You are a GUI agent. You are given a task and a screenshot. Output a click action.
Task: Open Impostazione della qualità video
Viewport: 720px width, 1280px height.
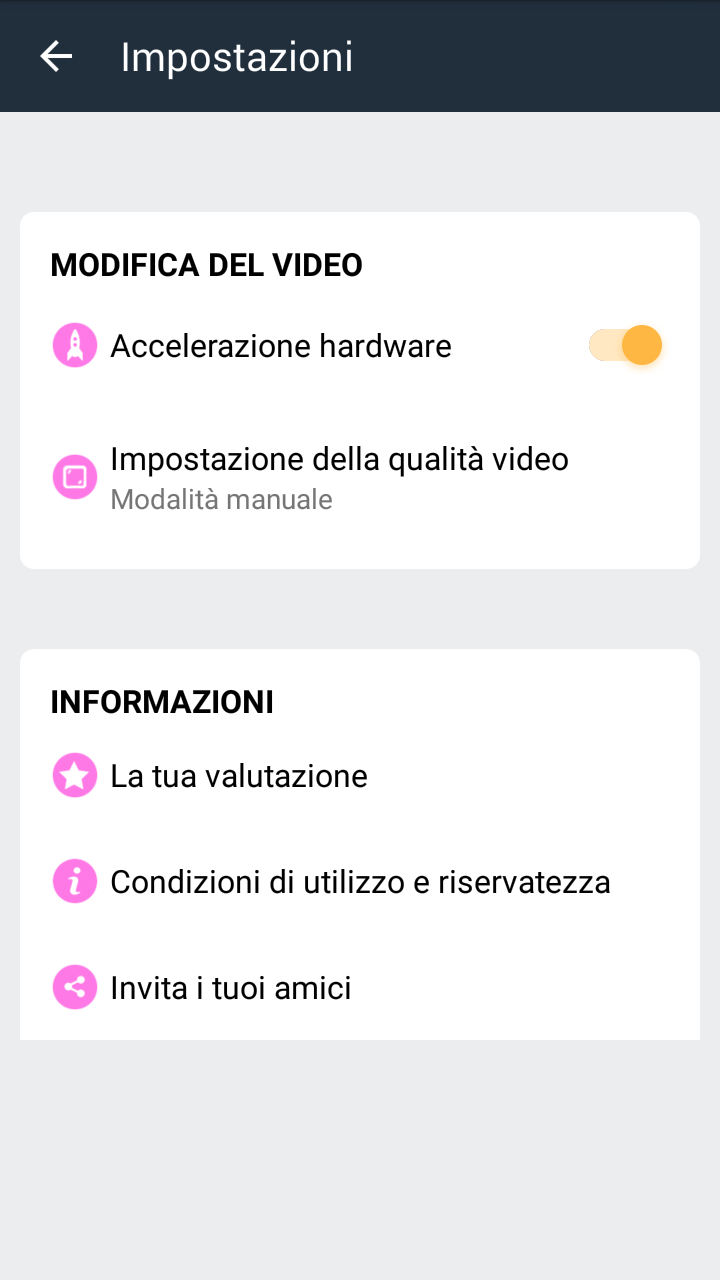tap(360, 477)
